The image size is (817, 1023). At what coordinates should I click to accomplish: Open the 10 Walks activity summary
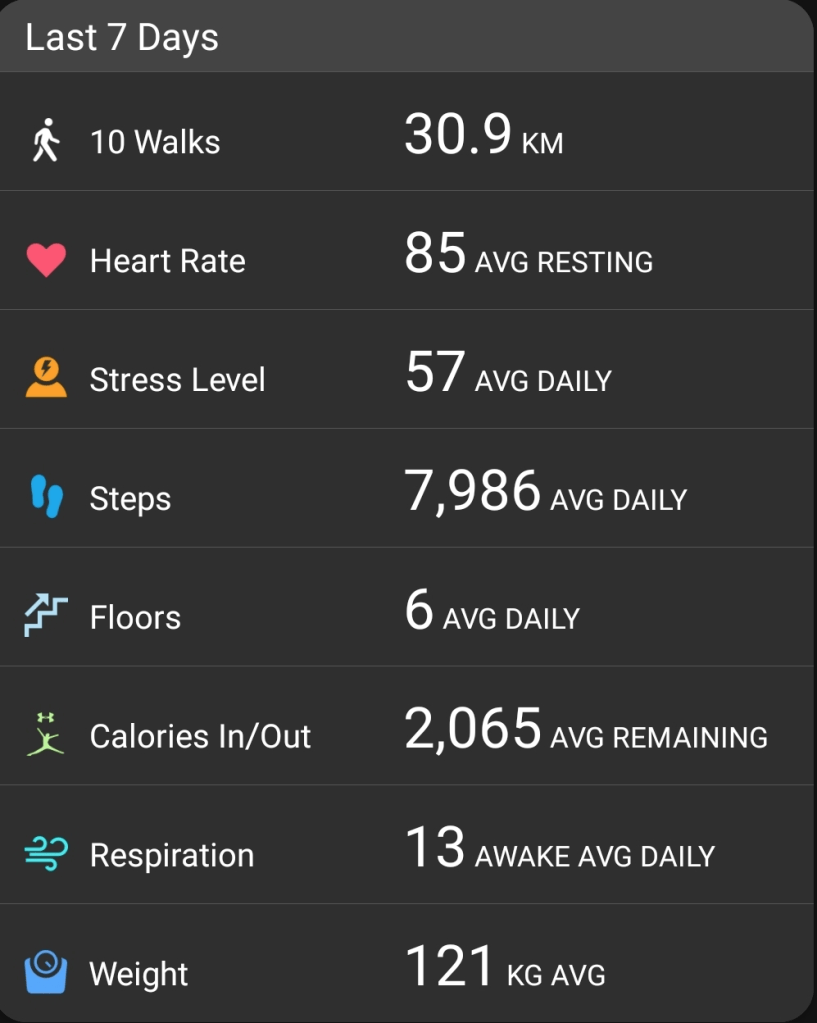tap(155, 142)
